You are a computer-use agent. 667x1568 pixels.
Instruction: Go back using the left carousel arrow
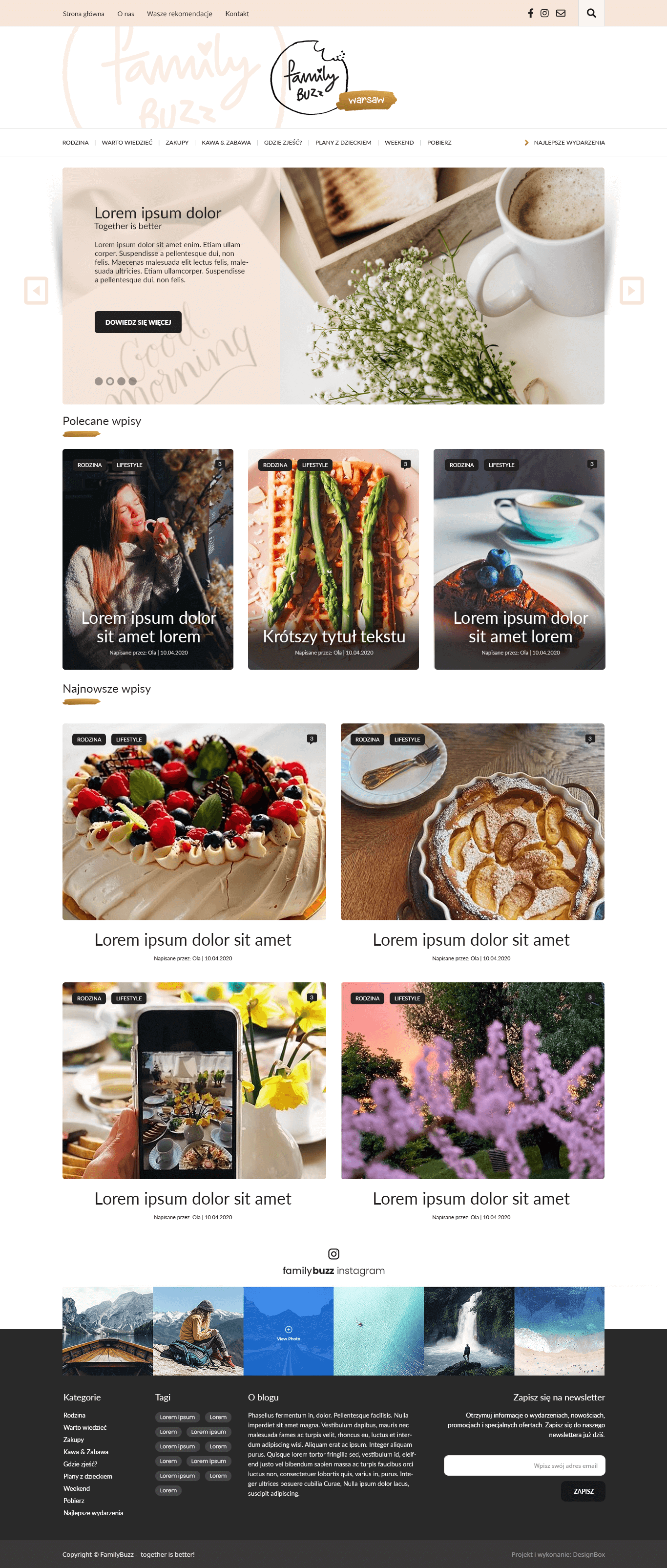37,290
